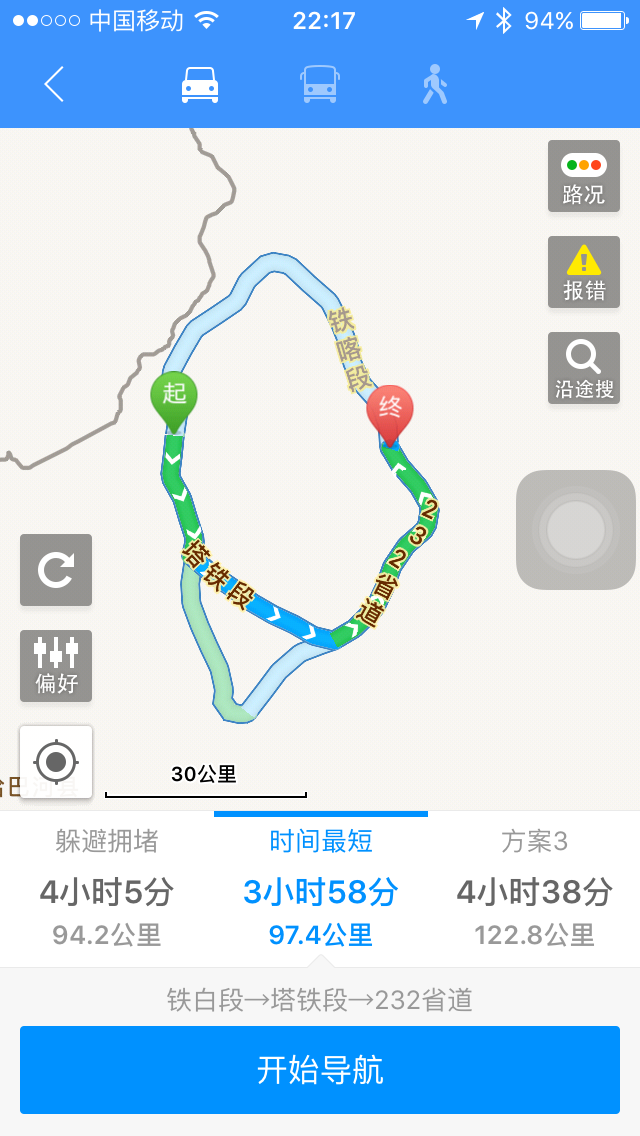Image resolution: width=640 pixels, height=1136 pixels.
Task: Go back using the top-left arrow
Action: (54, 85)
